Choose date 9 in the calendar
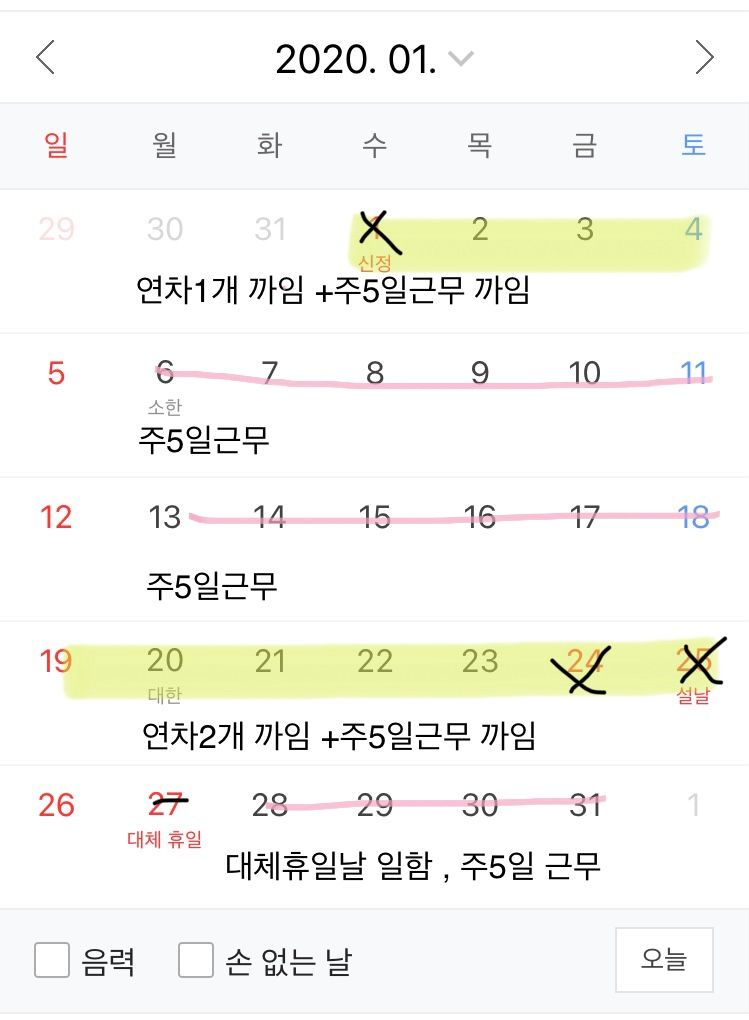 coord(480,374)
